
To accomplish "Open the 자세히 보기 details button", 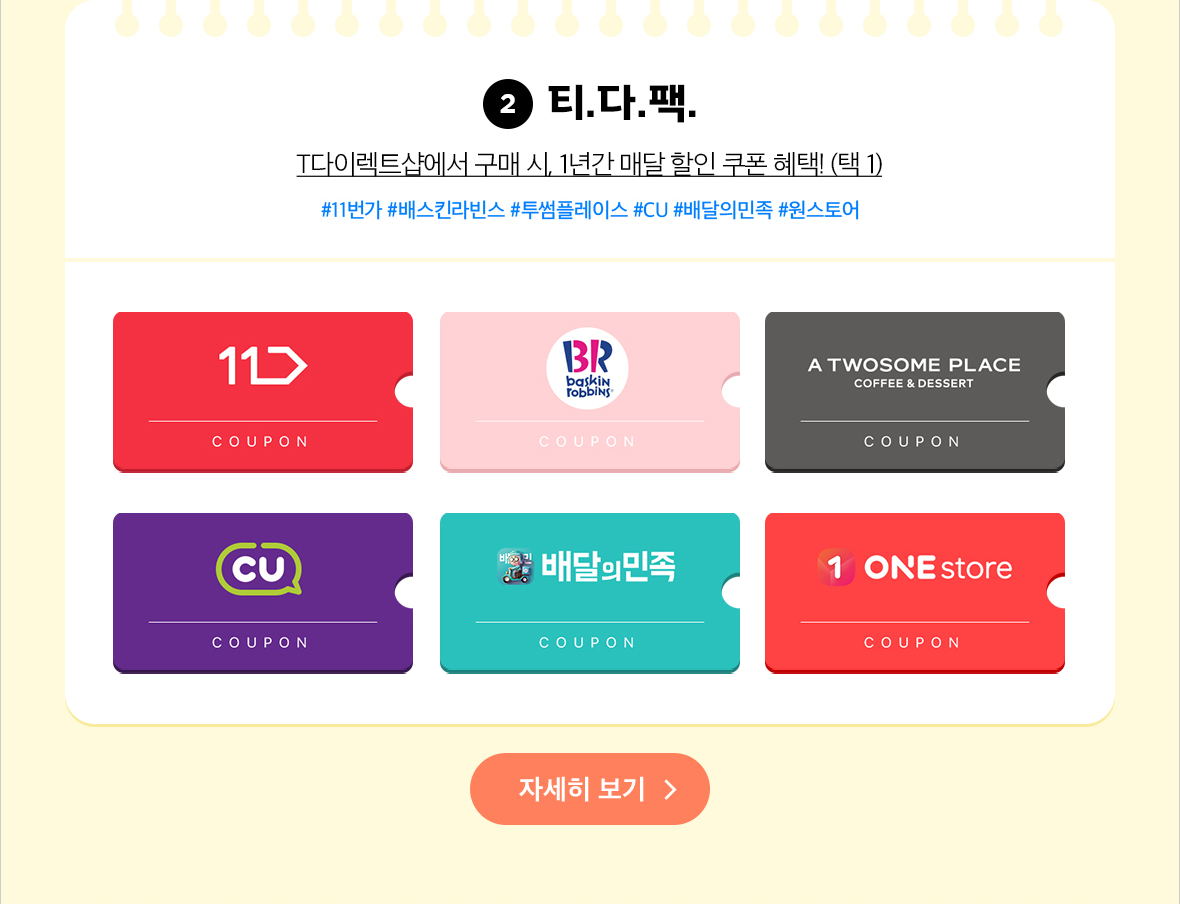I will (x=589, y=789).
